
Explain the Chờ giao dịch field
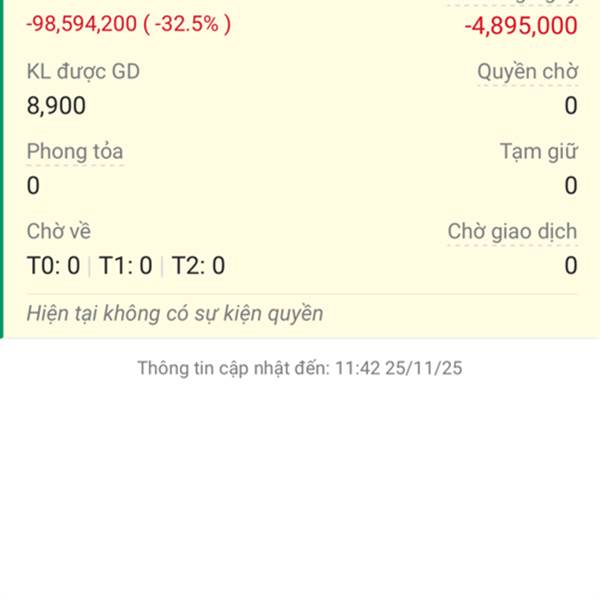coord(512,232)
